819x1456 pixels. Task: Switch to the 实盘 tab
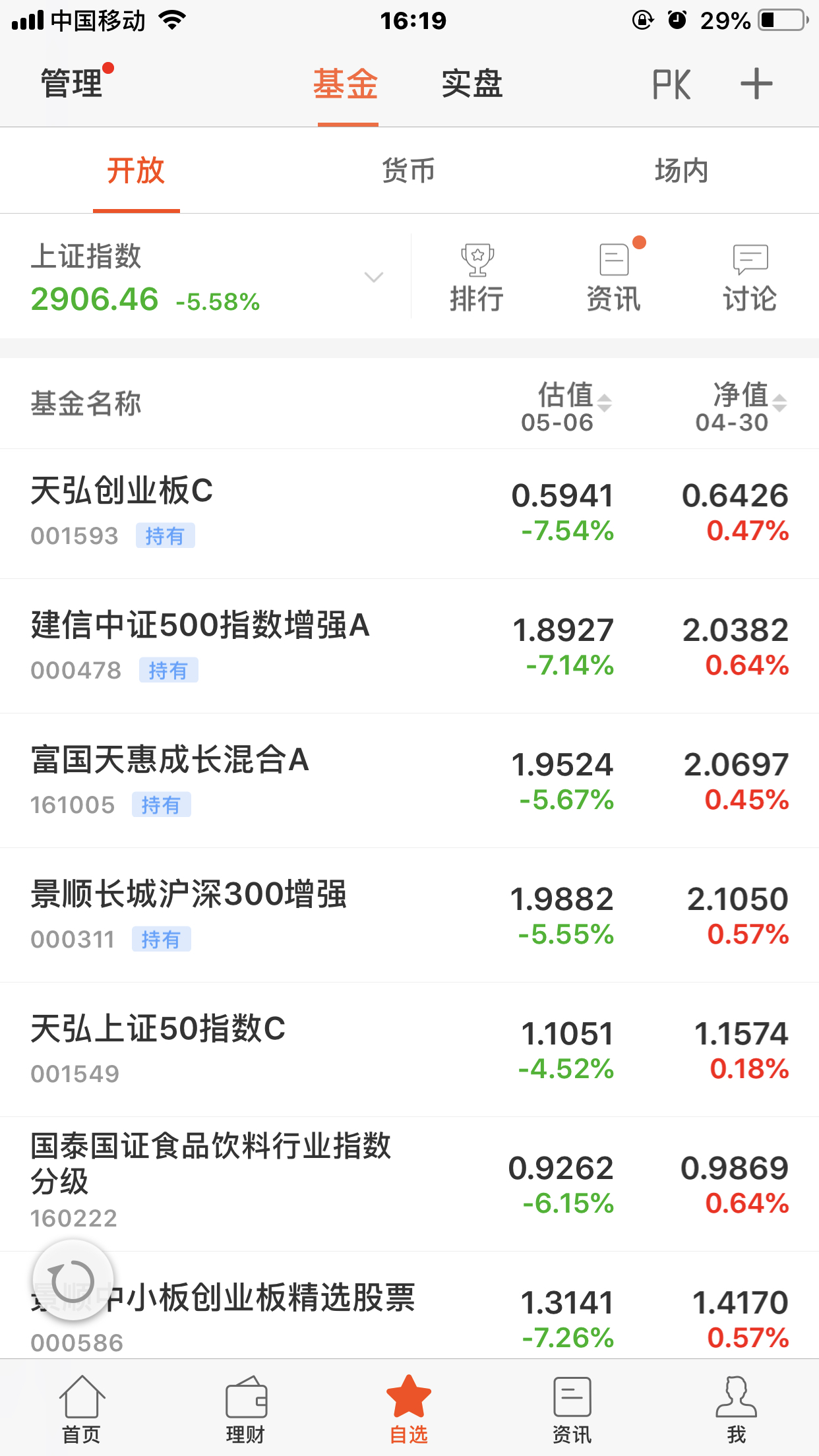(x=472, y=84)
